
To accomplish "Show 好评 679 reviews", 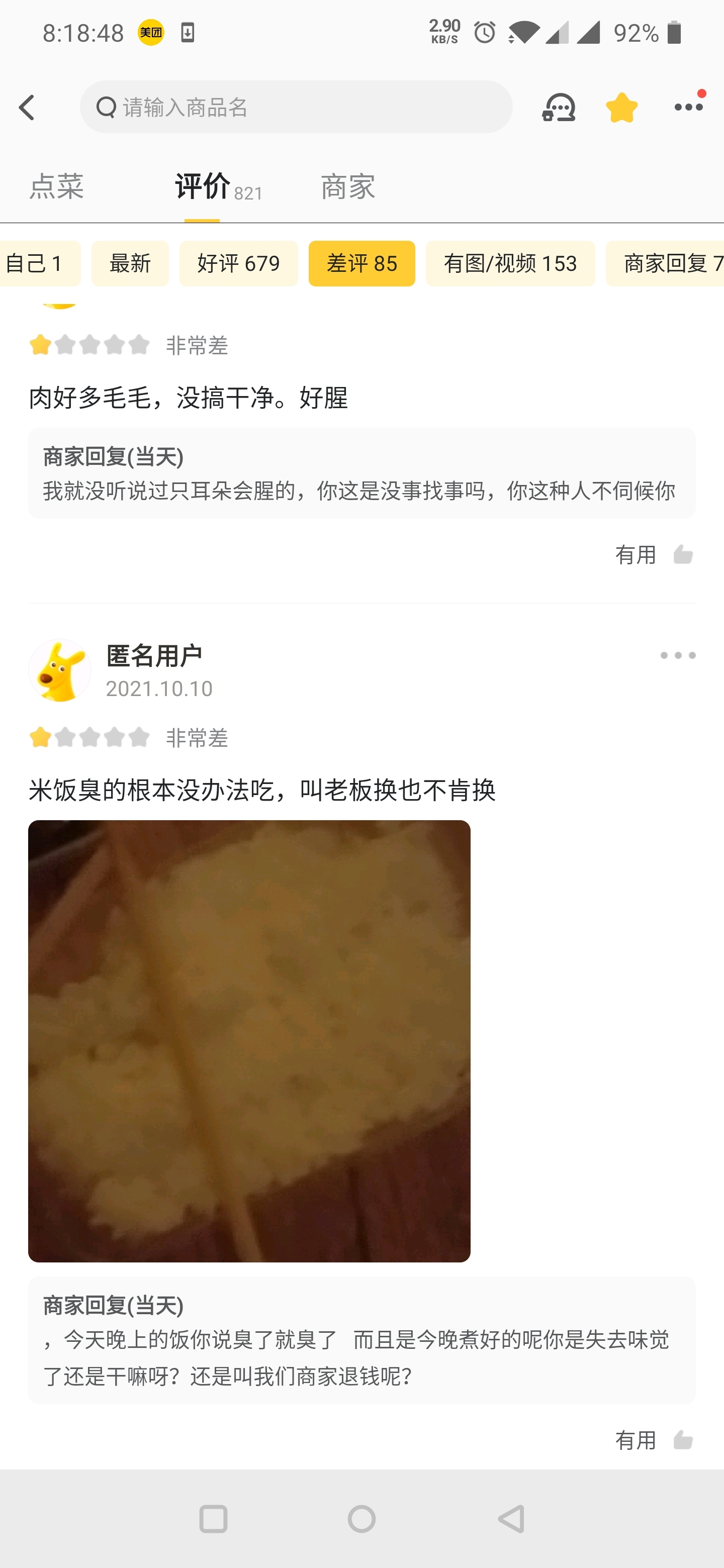I will pyautogui.click(x=238, y=263).
